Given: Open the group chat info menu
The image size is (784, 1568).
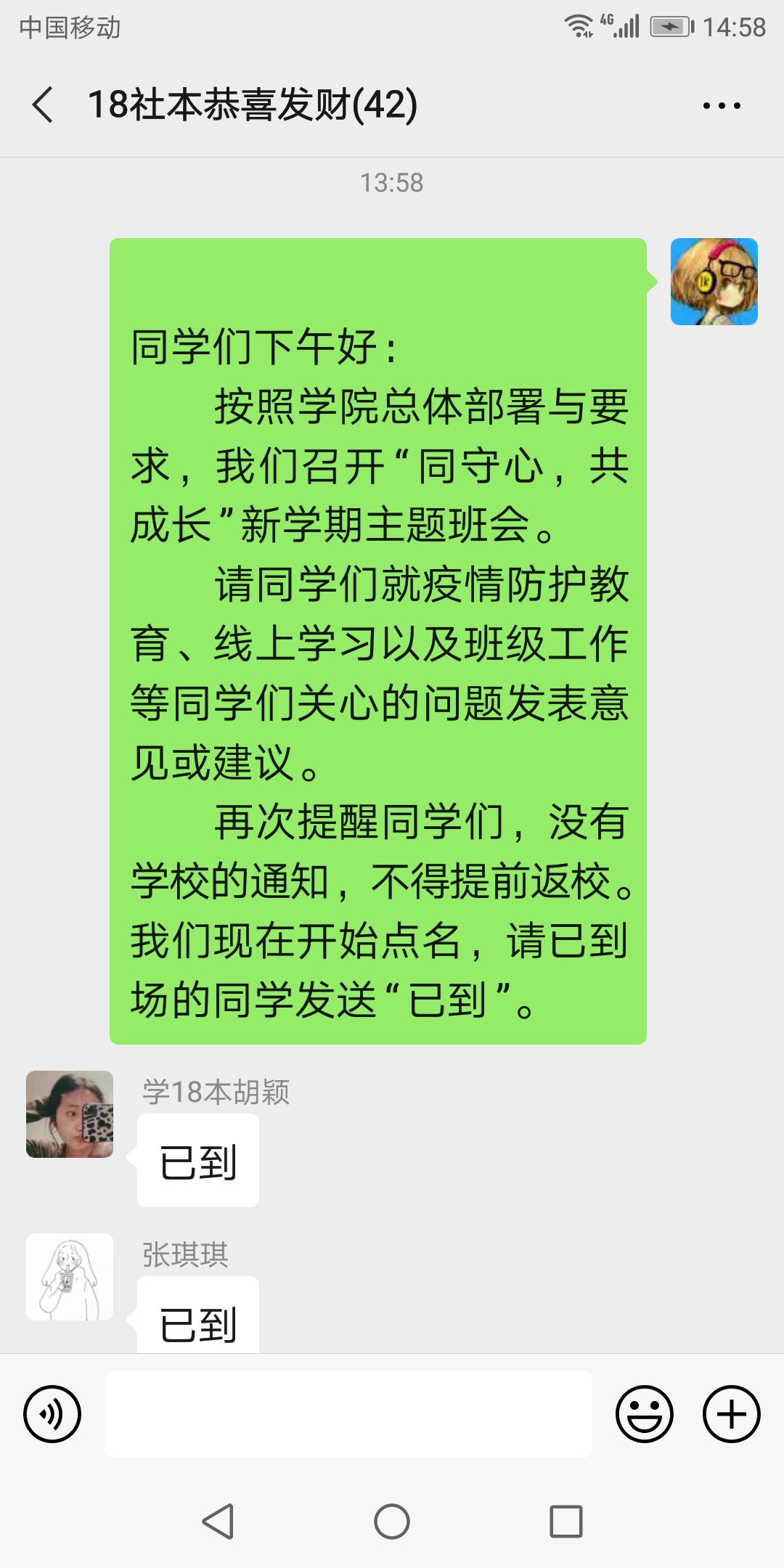Looking at the screenshot, I should pyautogui.click(x=722, y=106).
